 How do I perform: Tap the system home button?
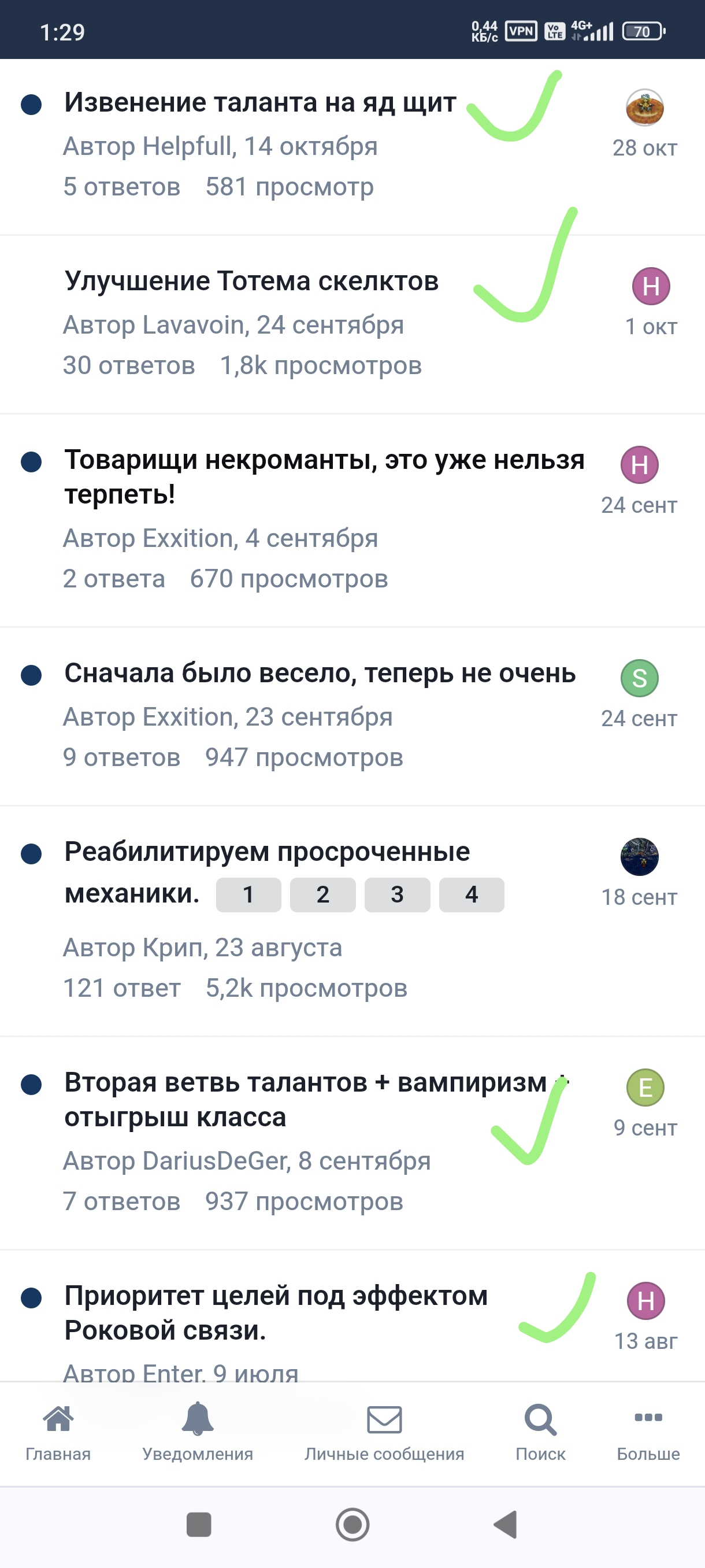tap(353, 1525)
